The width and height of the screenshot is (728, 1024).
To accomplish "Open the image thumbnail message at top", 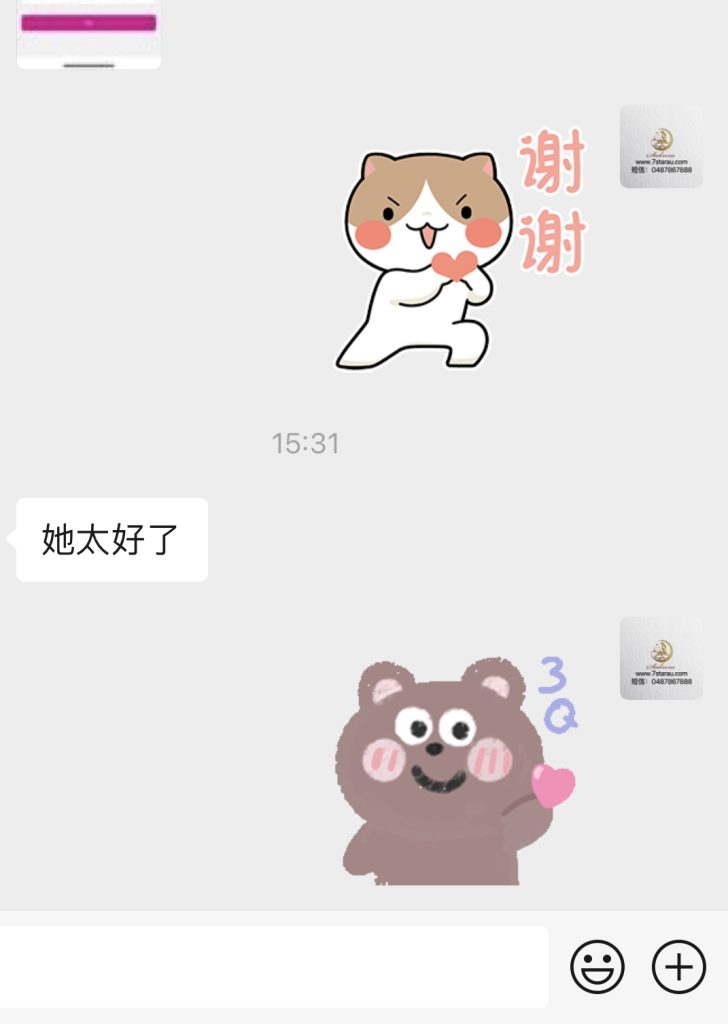I will [88, 35].
